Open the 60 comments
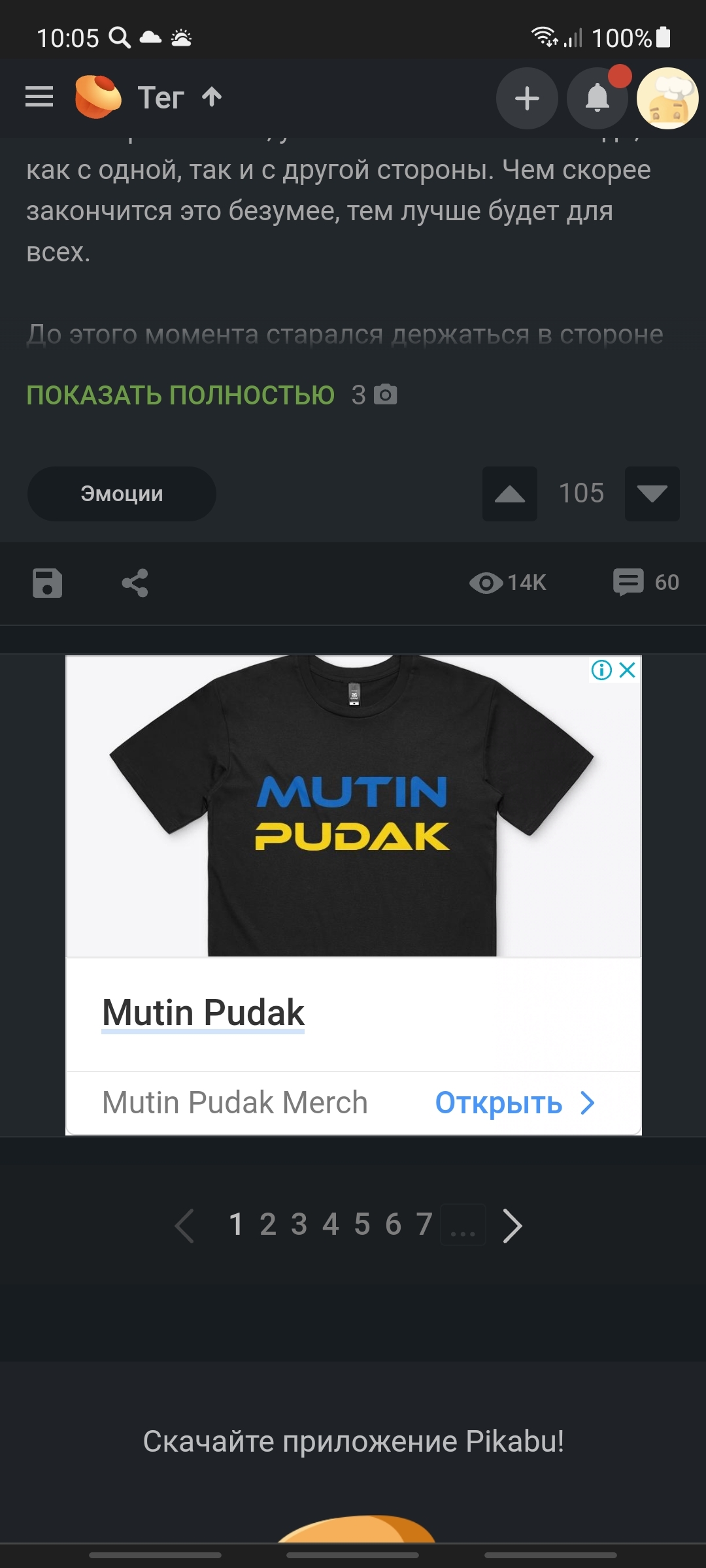The width and height of the screenshot is (706, 1568). click(x=646, y=582)
